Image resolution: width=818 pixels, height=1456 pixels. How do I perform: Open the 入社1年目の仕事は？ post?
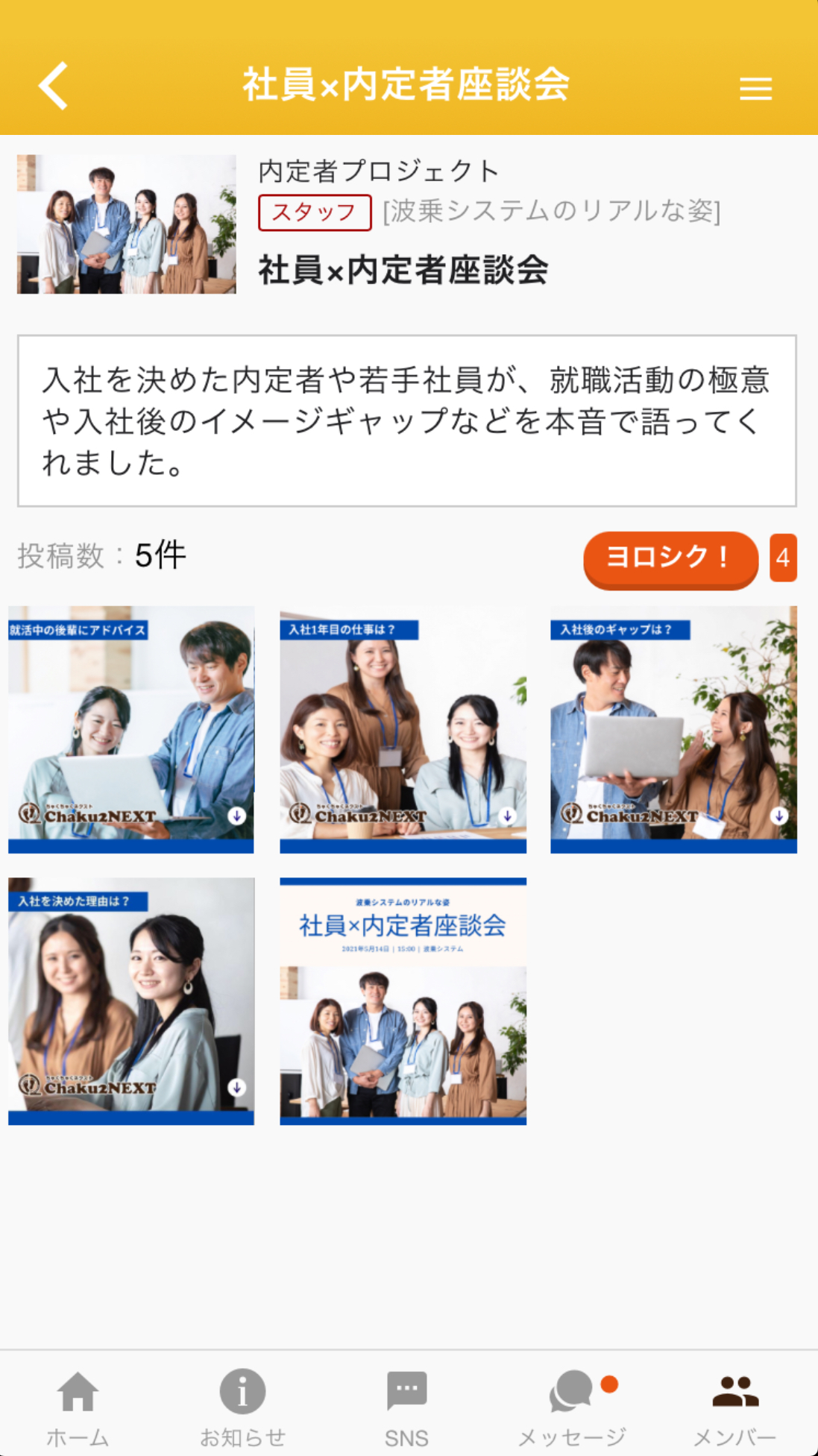click(x=403, y=729)
